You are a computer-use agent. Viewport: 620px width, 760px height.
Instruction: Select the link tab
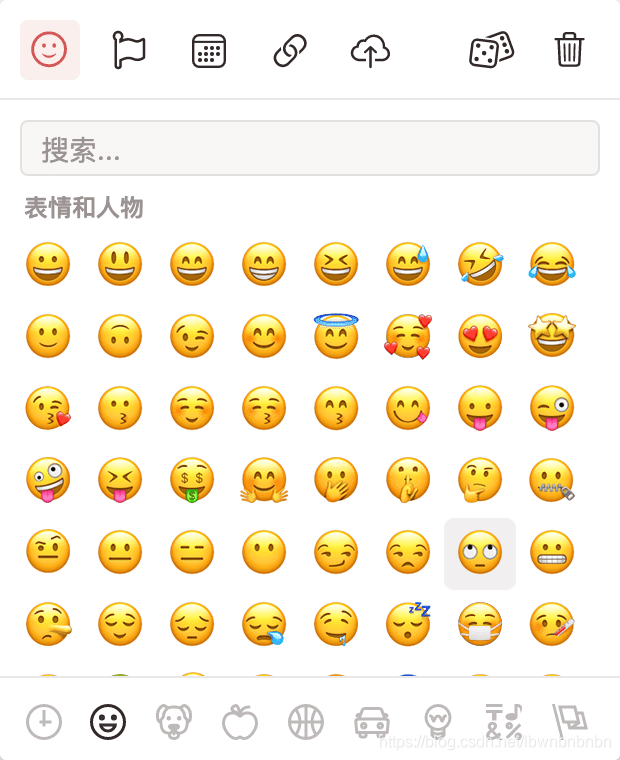tap(289, 49)
